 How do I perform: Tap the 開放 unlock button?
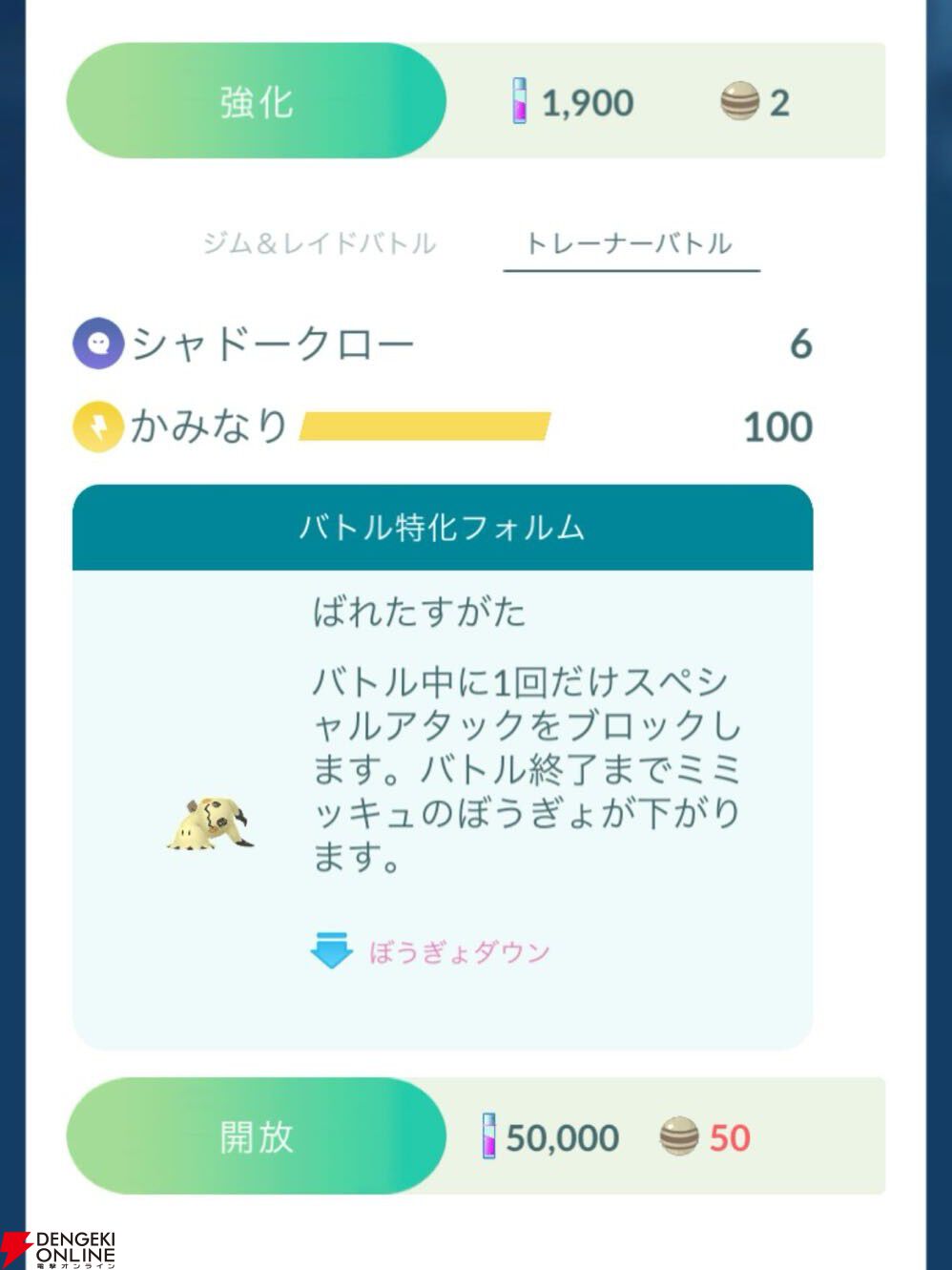(x=256, y=1136)
